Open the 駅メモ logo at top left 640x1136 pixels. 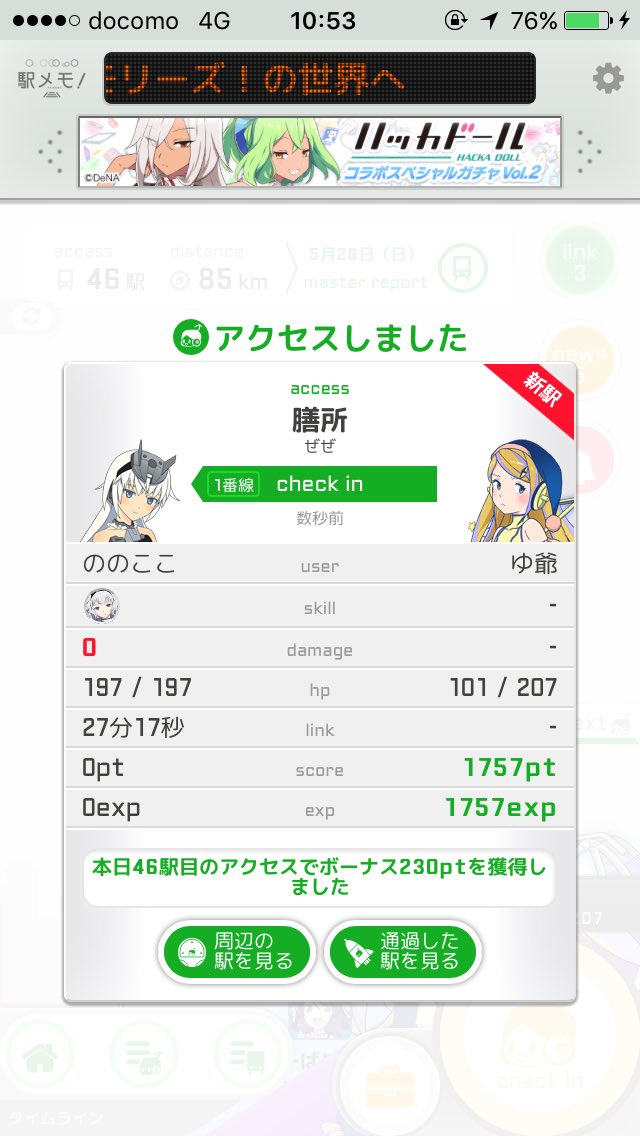tap(51, 78)
